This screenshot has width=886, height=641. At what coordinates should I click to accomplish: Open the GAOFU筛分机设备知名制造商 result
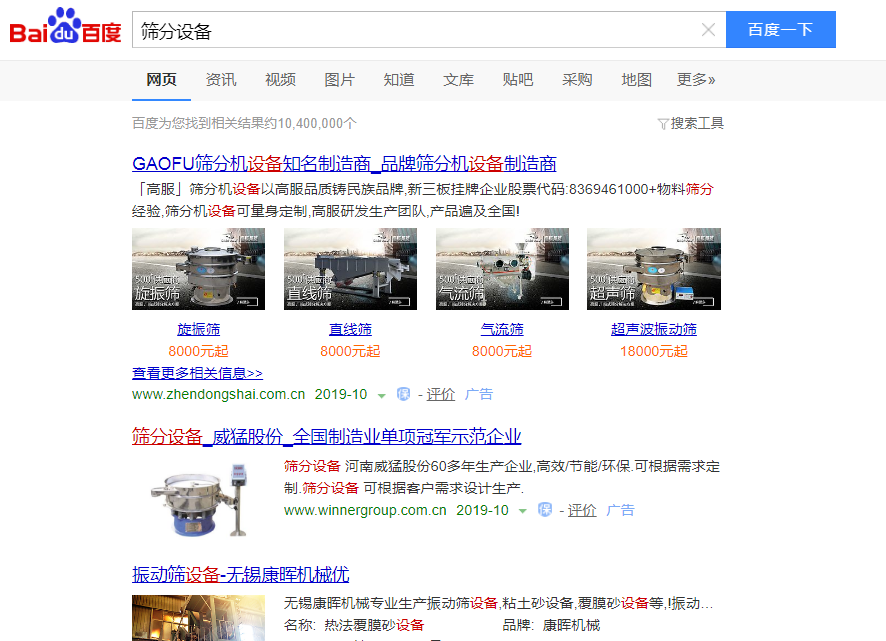click(344, 164)
